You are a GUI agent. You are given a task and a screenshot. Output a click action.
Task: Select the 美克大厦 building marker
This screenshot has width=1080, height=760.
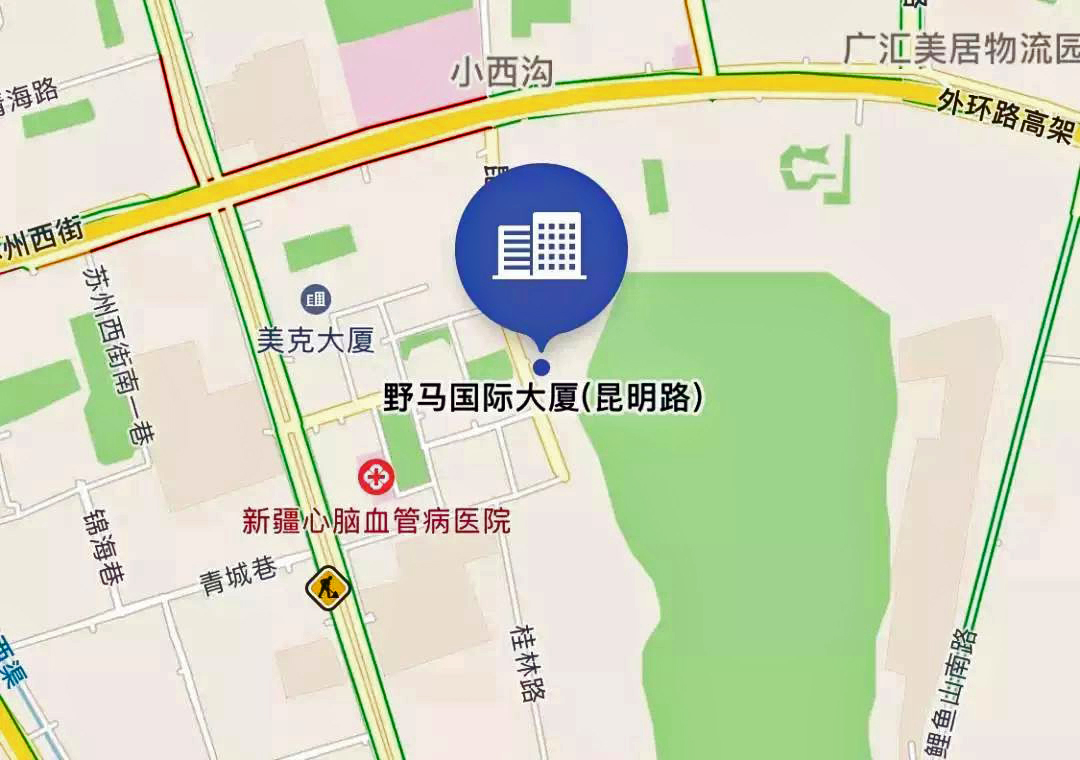[317, 298]
